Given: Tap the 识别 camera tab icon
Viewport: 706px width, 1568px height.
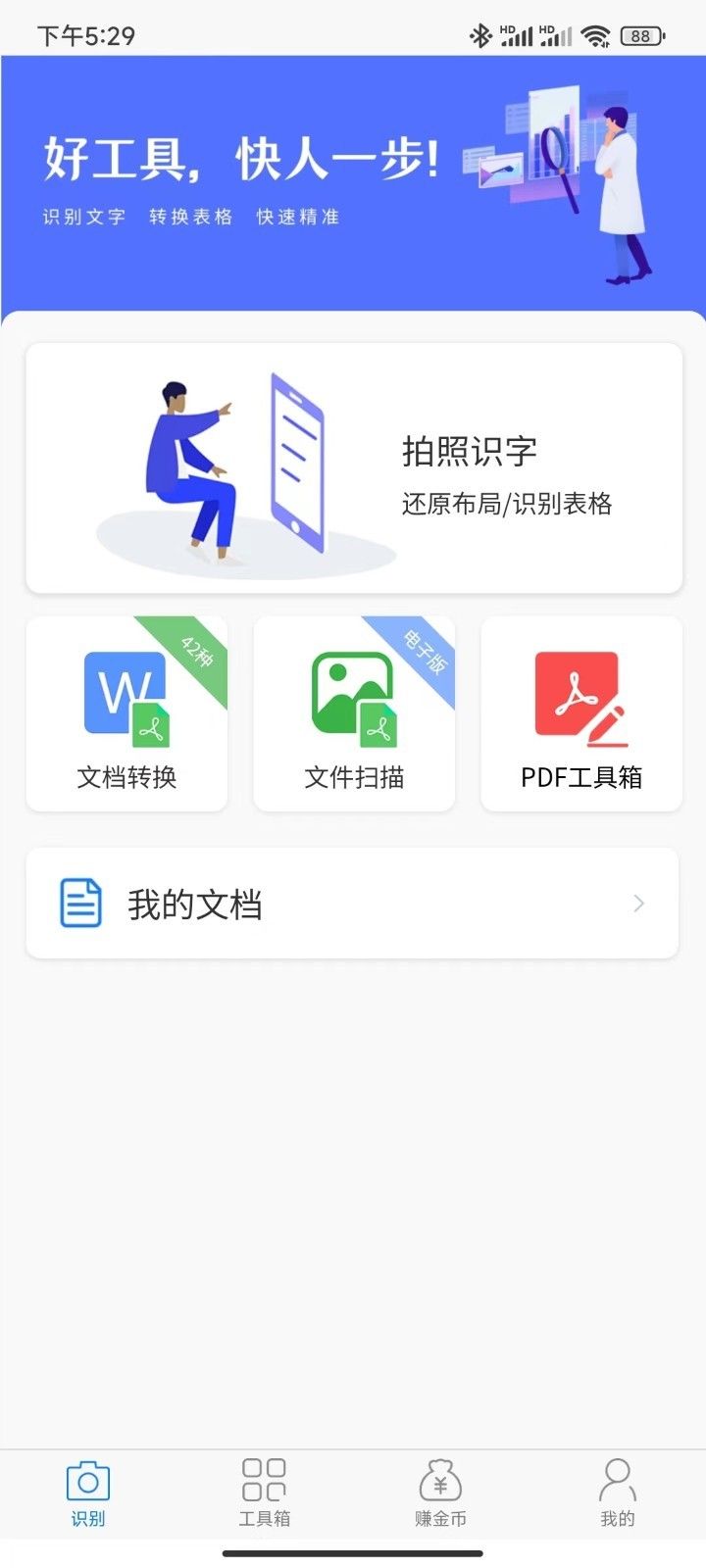Looking at the screenshot, I should pyautogui.click(x=88, y=1482).
